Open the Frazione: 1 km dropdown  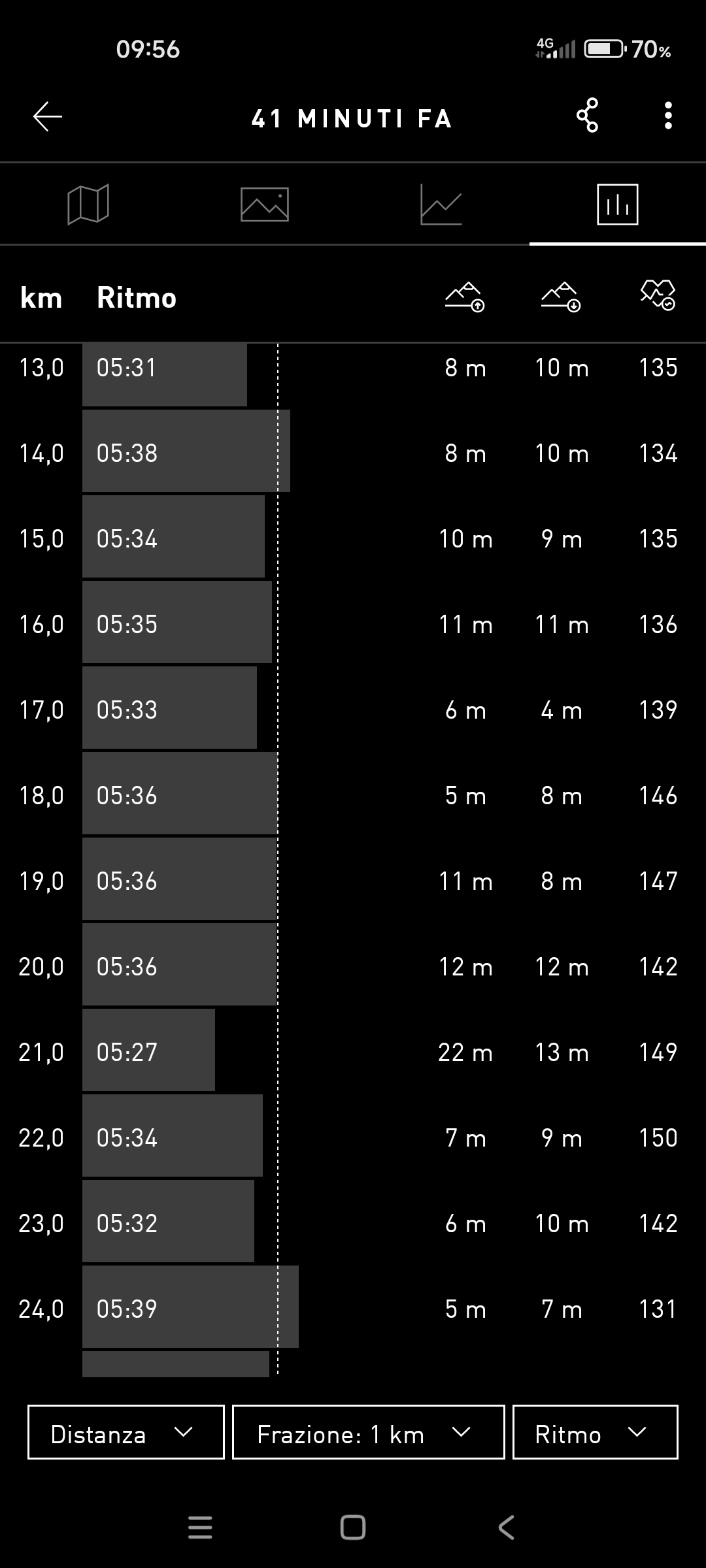click(369, 1432)
